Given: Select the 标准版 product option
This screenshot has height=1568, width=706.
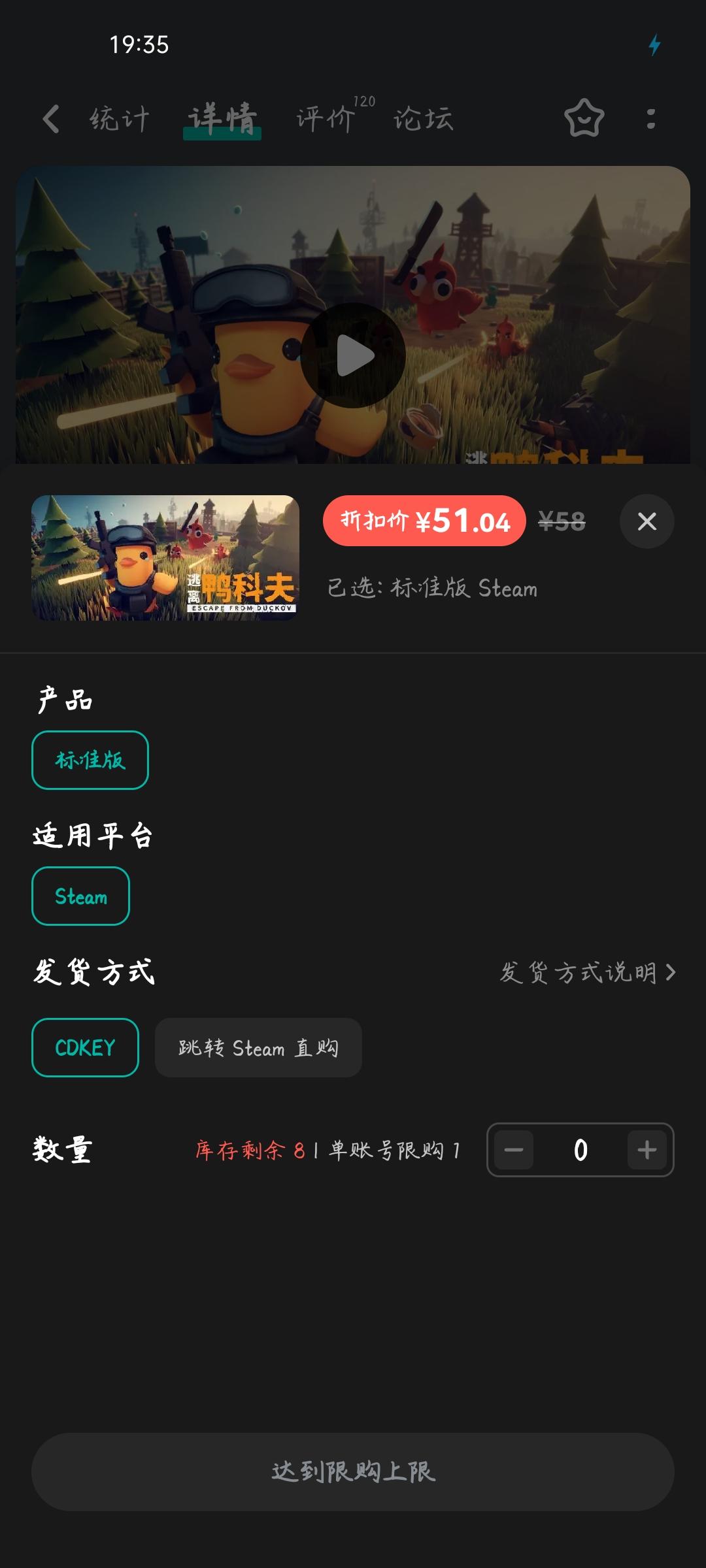Looking at the screenshot, I should tap(90, 760).
